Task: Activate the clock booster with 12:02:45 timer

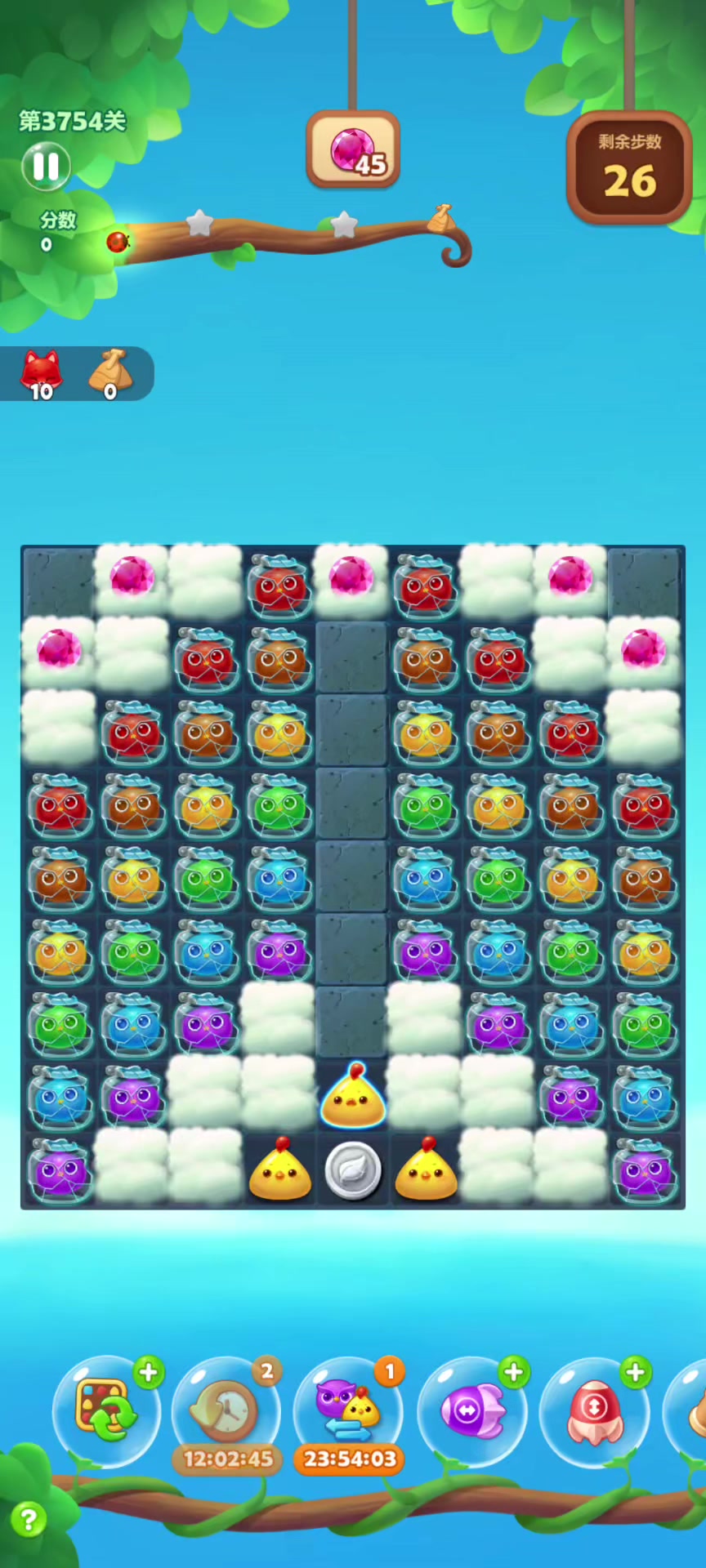Action: click(x=226, y=1410)
